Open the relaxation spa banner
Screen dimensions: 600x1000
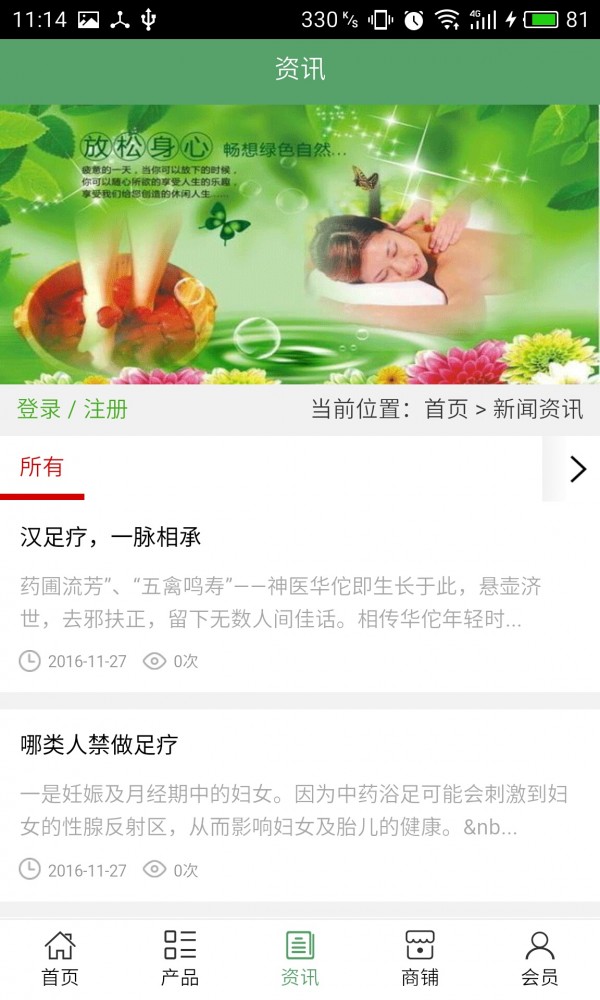tap(300, 244)
